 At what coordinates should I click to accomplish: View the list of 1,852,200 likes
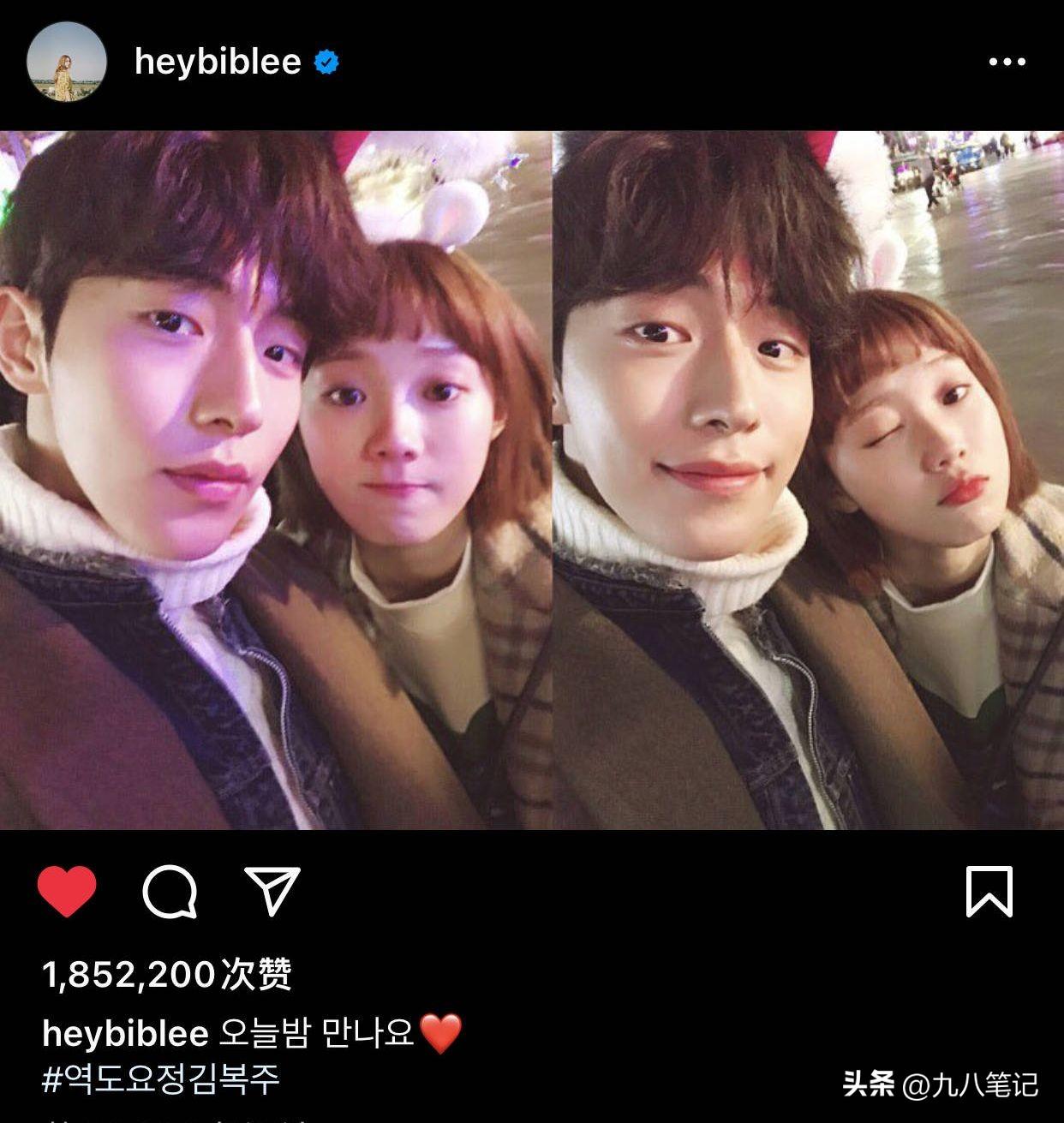tap(167, 974)
